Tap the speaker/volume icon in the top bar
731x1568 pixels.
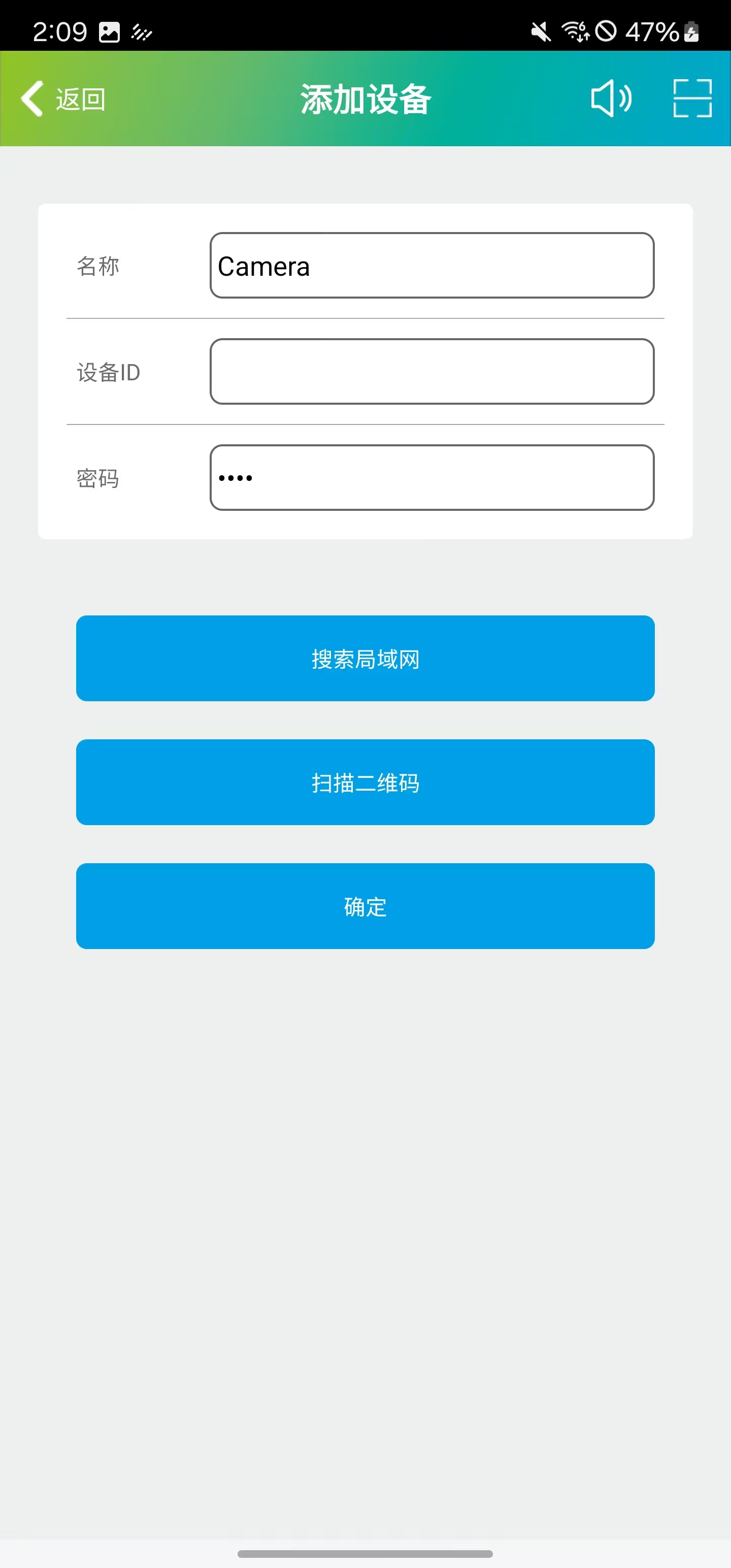click(x=611, y=97)
